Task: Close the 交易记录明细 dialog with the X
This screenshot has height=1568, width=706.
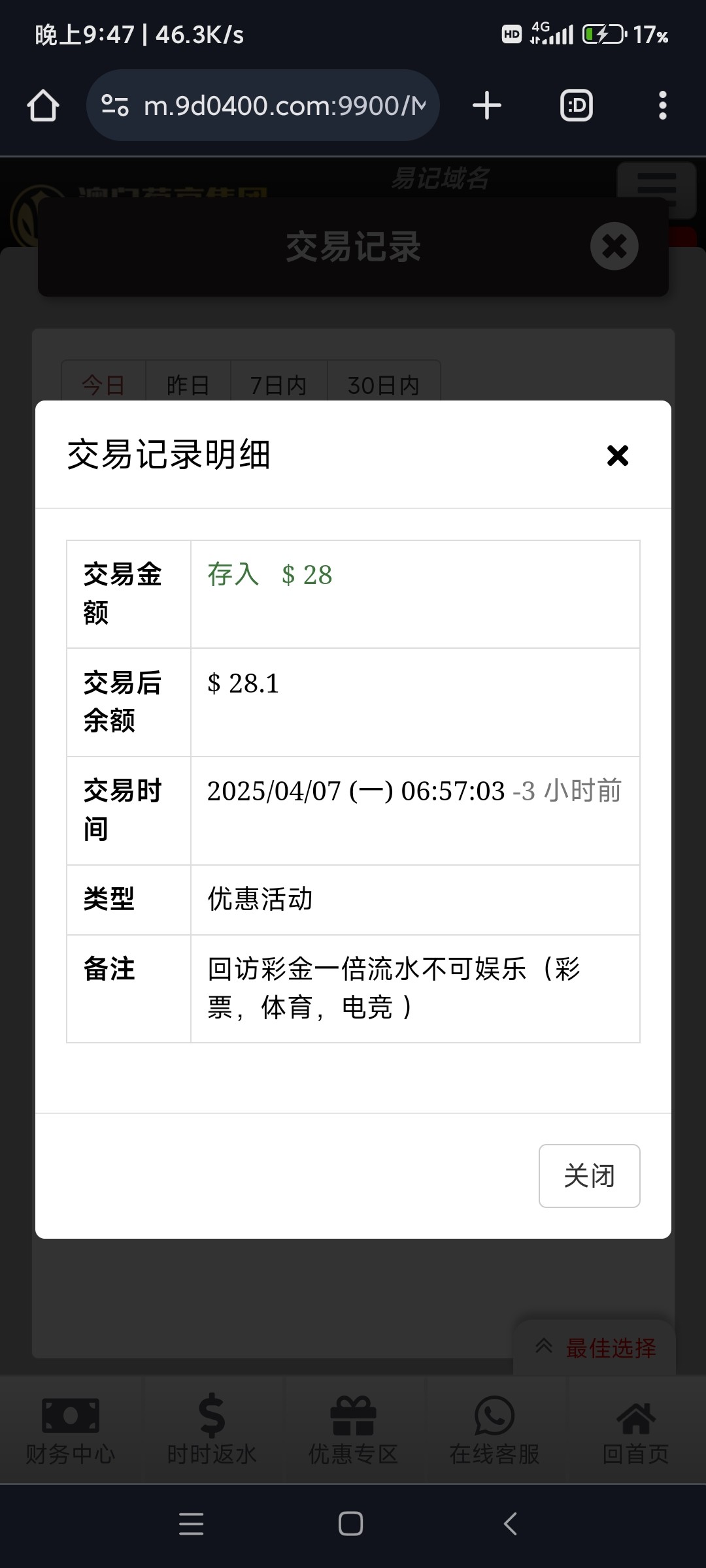Action: (x=617, y=455)
